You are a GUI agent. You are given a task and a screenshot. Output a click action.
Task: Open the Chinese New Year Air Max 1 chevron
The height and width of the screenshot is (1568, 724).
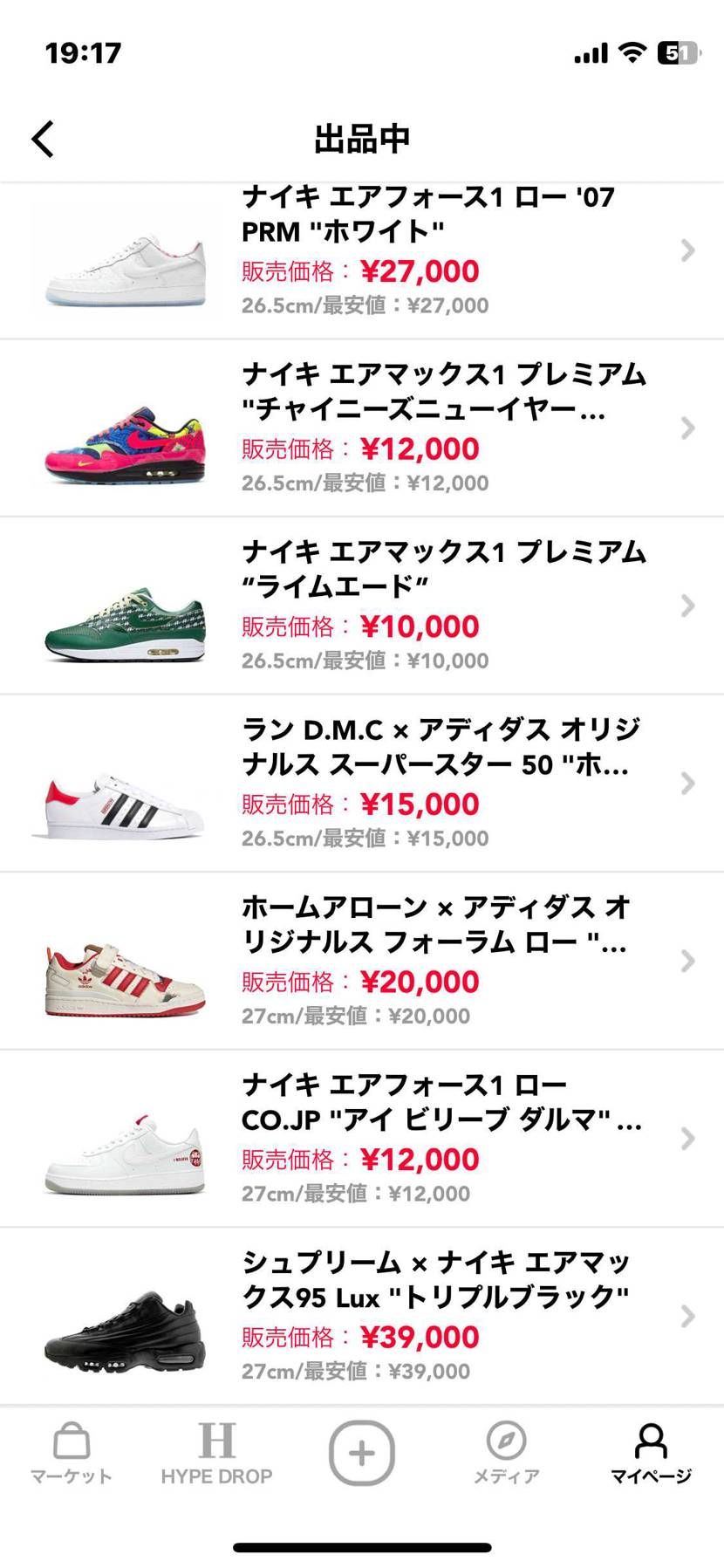686,428
